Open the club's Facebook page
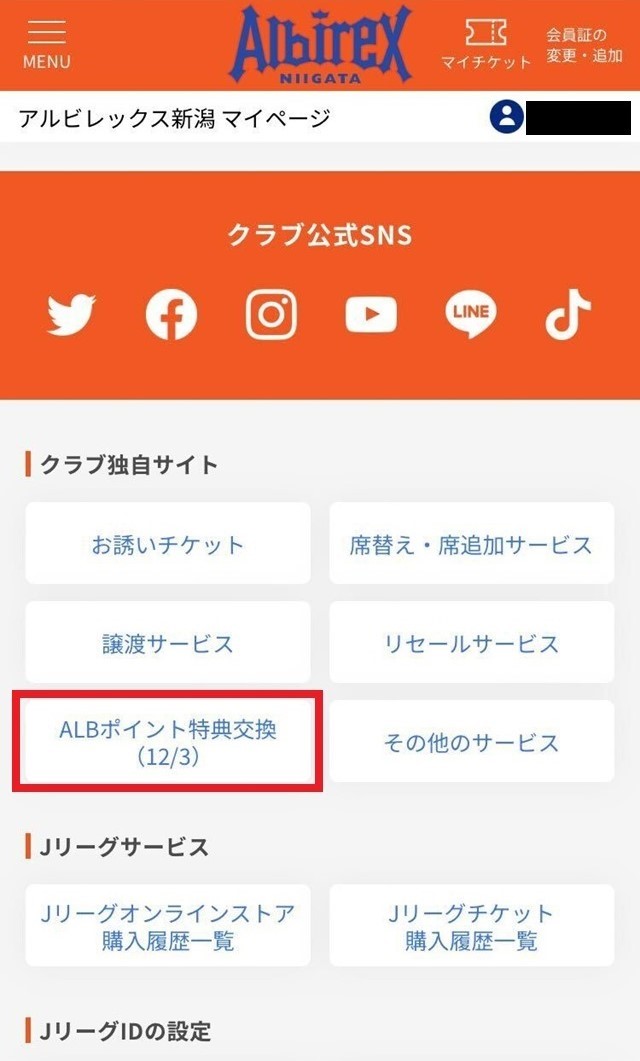 [x=171, y=315]
